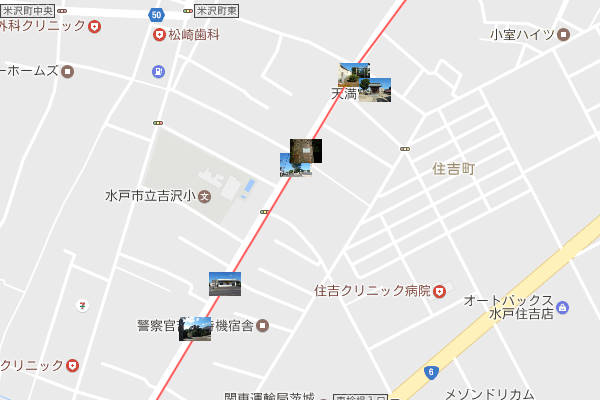600x400 pixels.
Task: Tap the 小室ハイツ place marker
Action: 563,34
